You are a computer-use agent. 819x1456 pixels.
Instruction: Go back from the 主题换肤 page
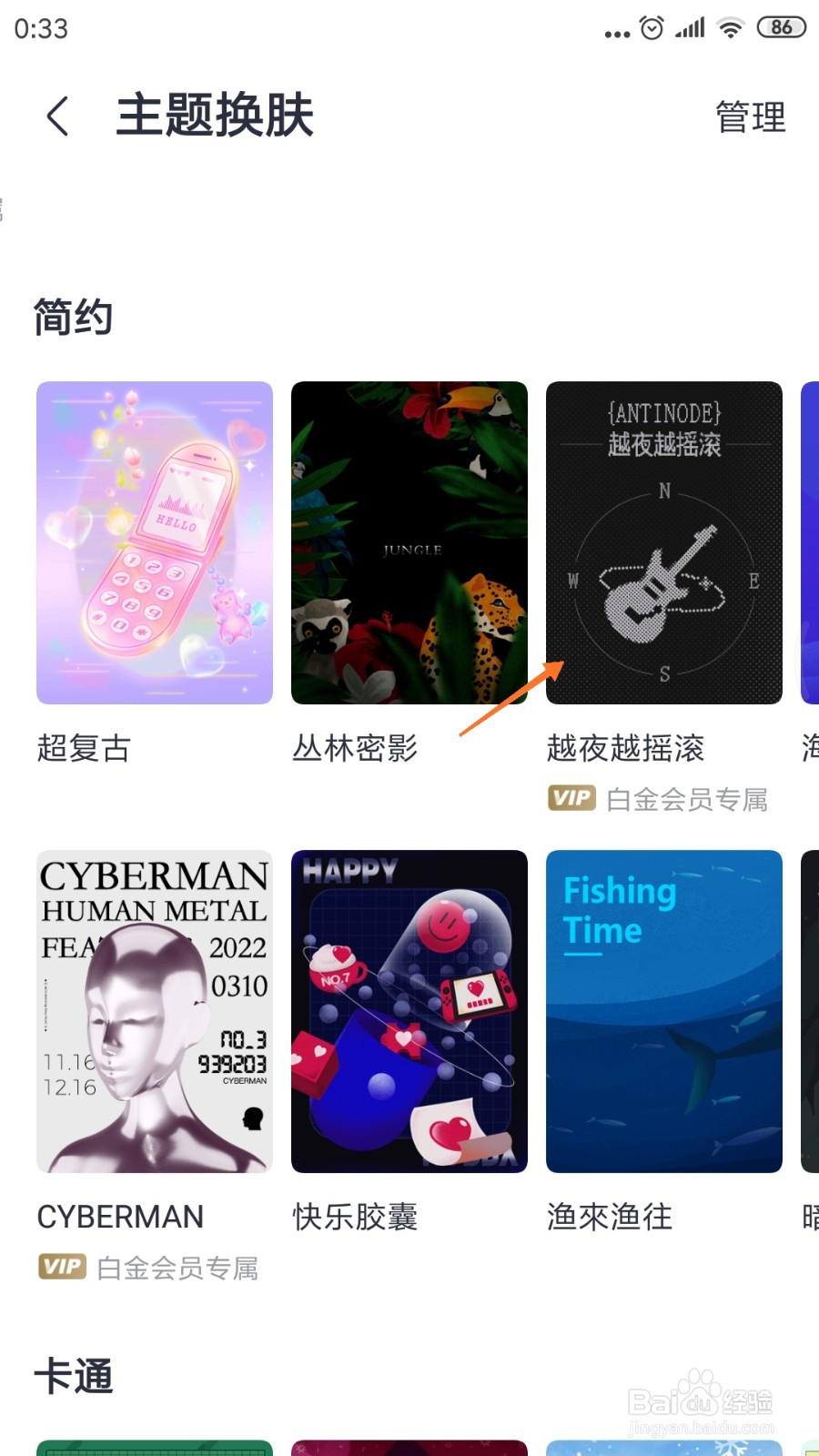(x=57, y=116)
